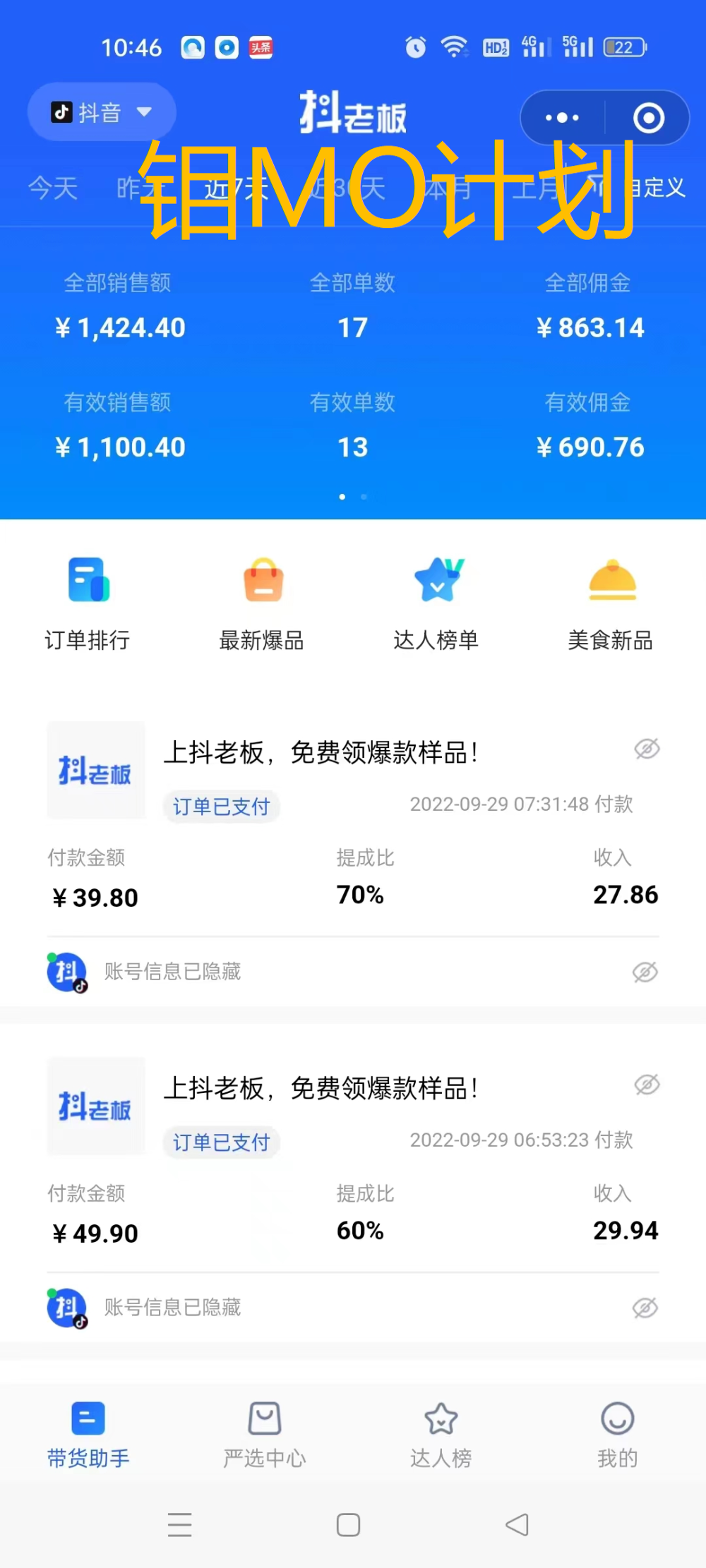This screenshot has height=1568, width=706.
Task: Open the 抖音 platform dropdown
Action: [x=102, y=112]
